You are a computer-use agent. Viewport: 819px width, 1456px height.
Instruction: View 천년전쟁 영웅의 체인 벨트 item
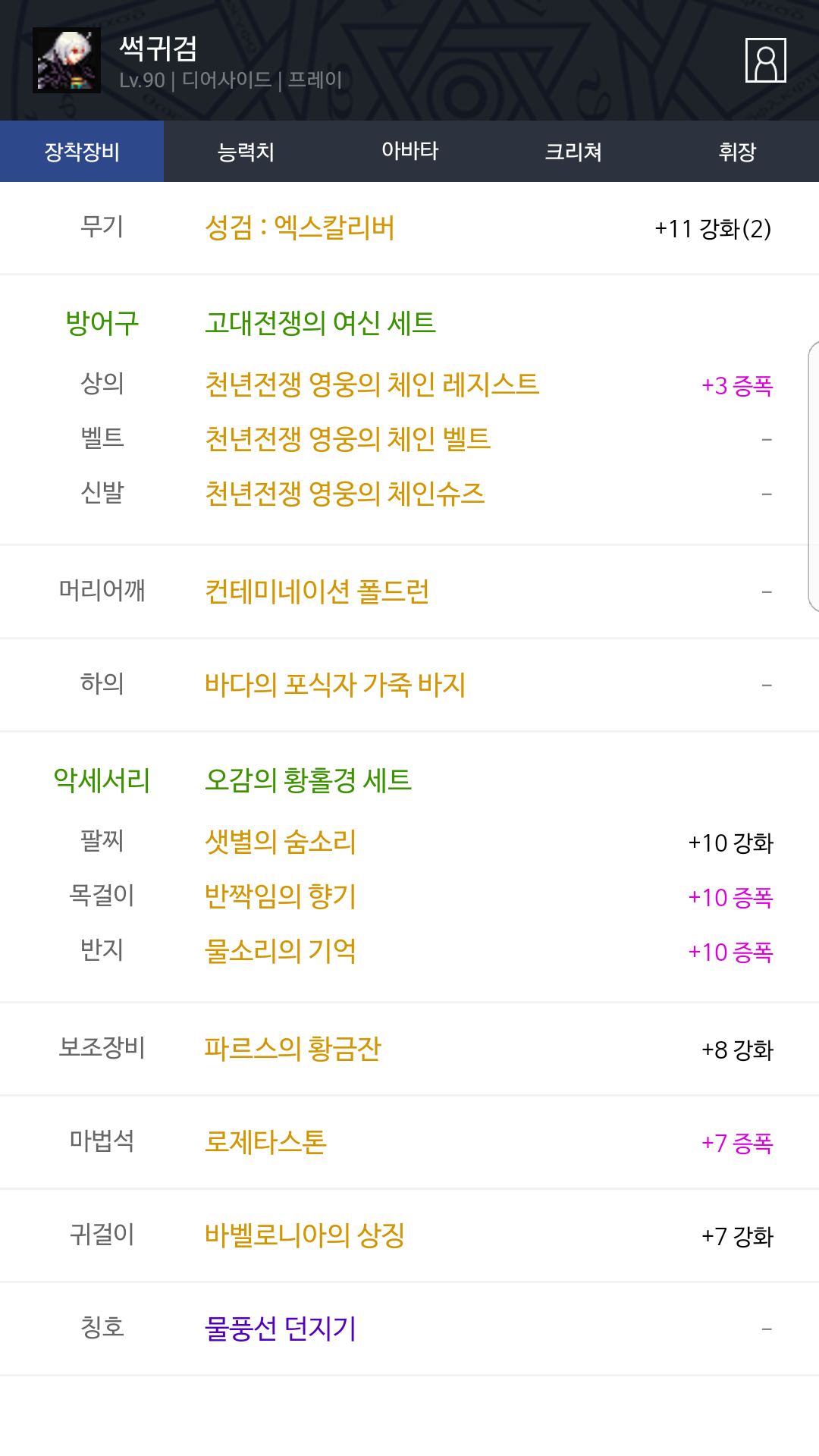(x=347, y=439)
